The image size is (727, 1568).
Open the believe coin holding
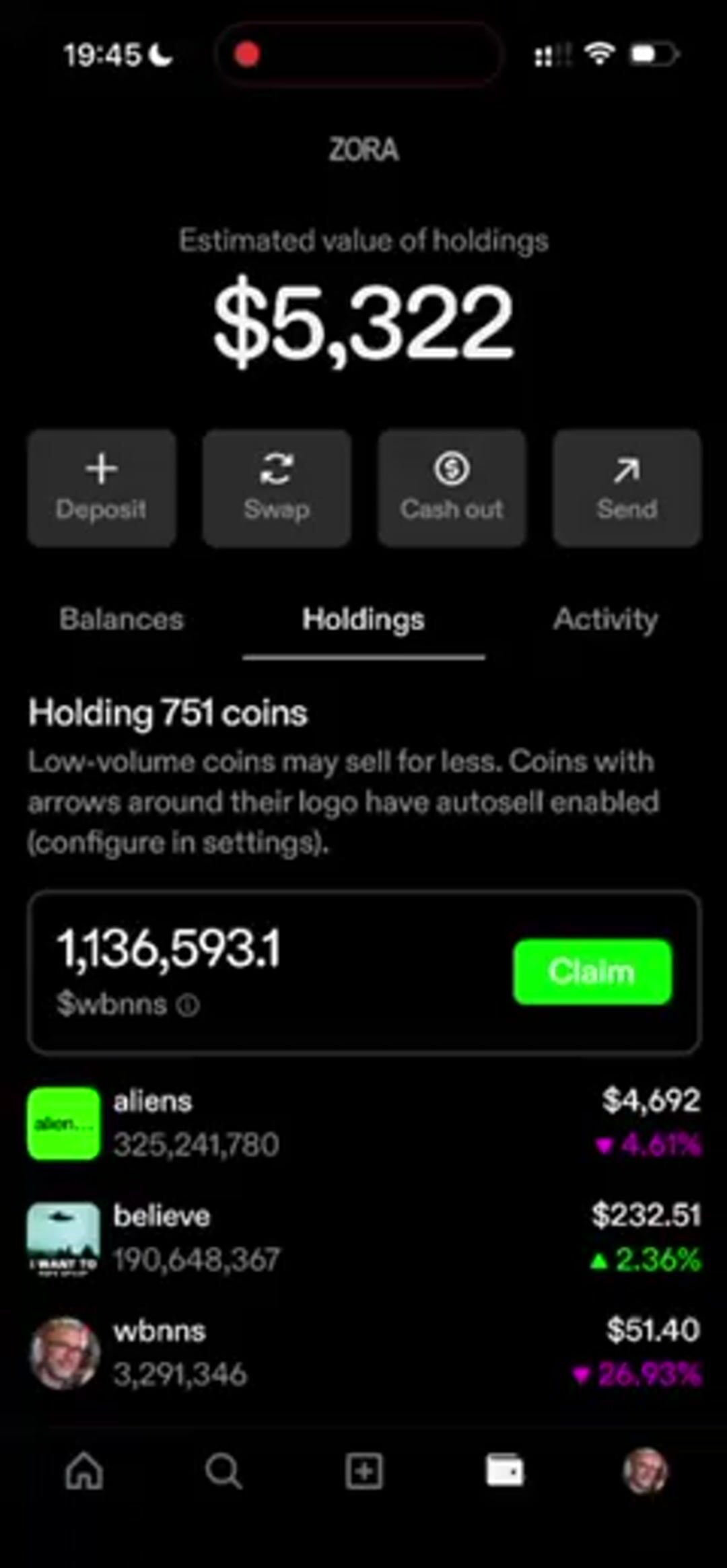(363, 1237)
